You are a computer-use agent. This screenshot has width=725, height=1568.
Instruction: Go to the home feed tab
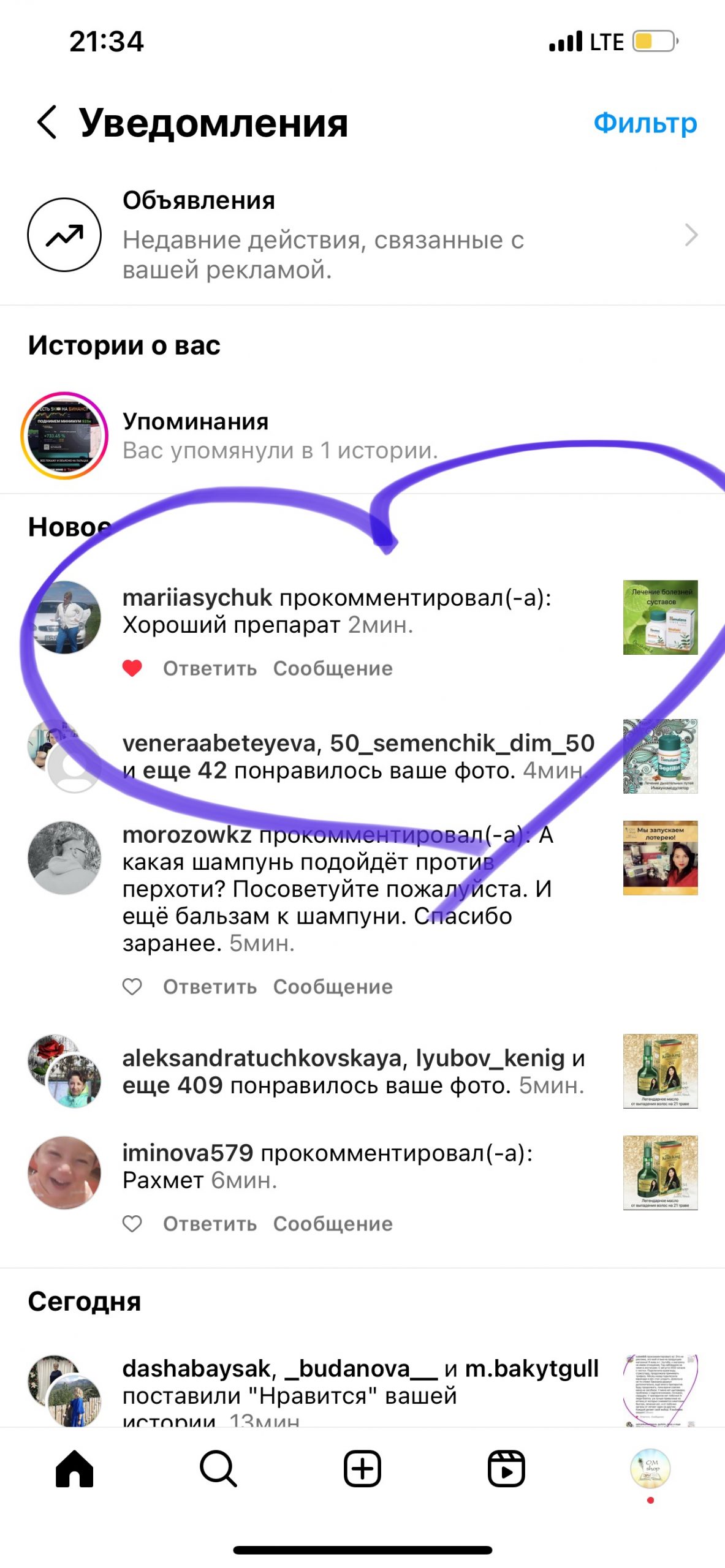coord(74,1469)
